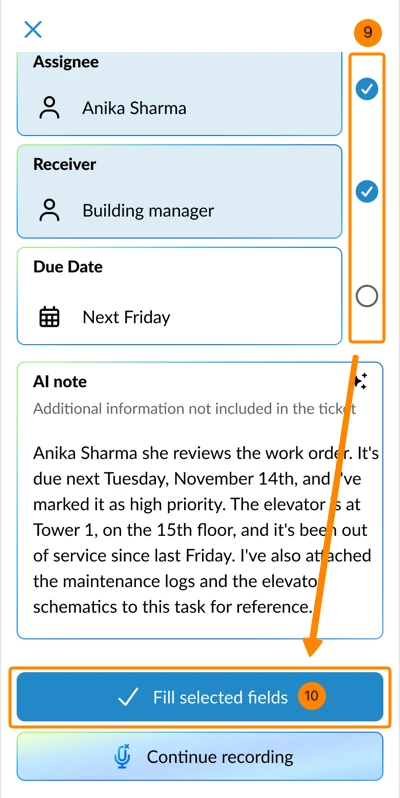
Task: Uncheck the Assignee field checkbox
Action: (366, 90)
